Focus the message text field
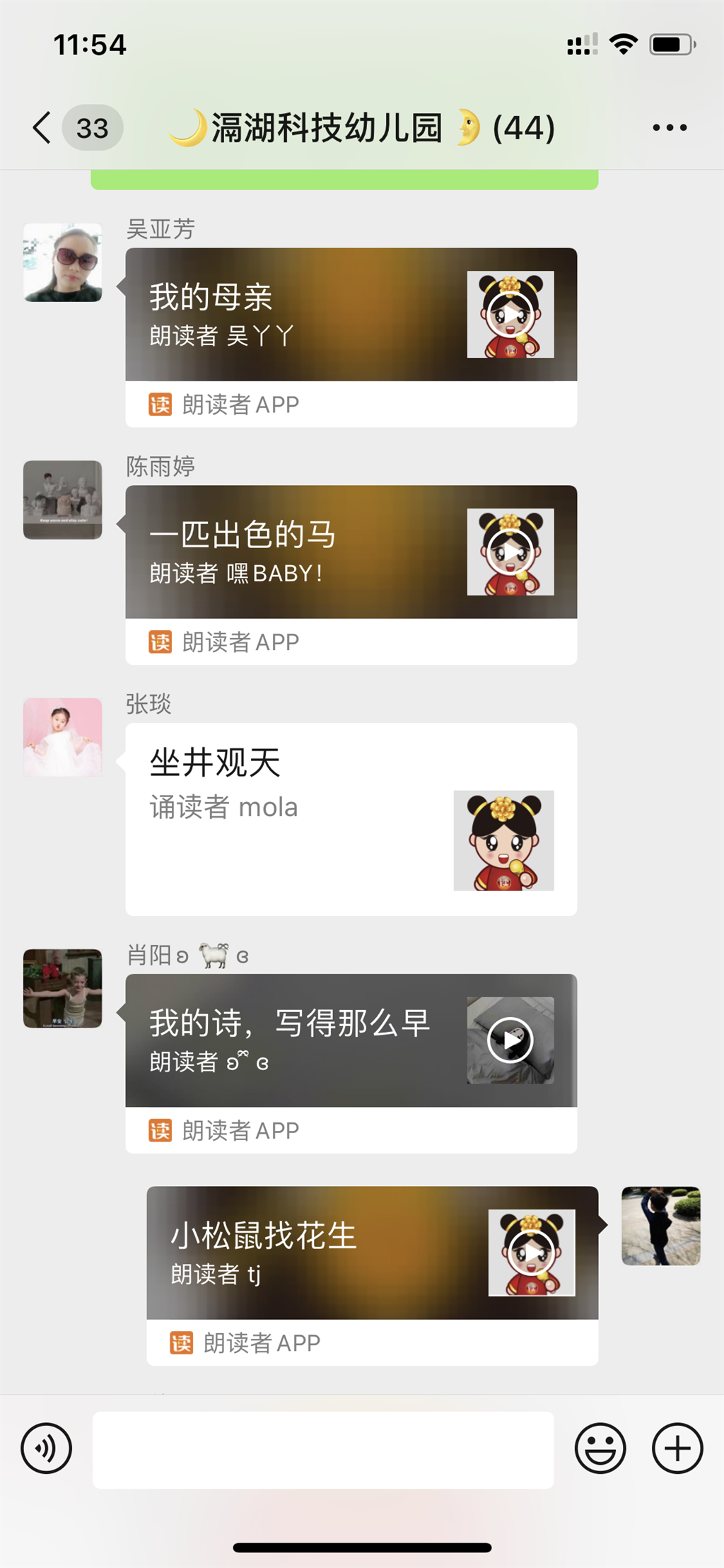This screenshot has width=724, height=1568. tap(323, 1449)
